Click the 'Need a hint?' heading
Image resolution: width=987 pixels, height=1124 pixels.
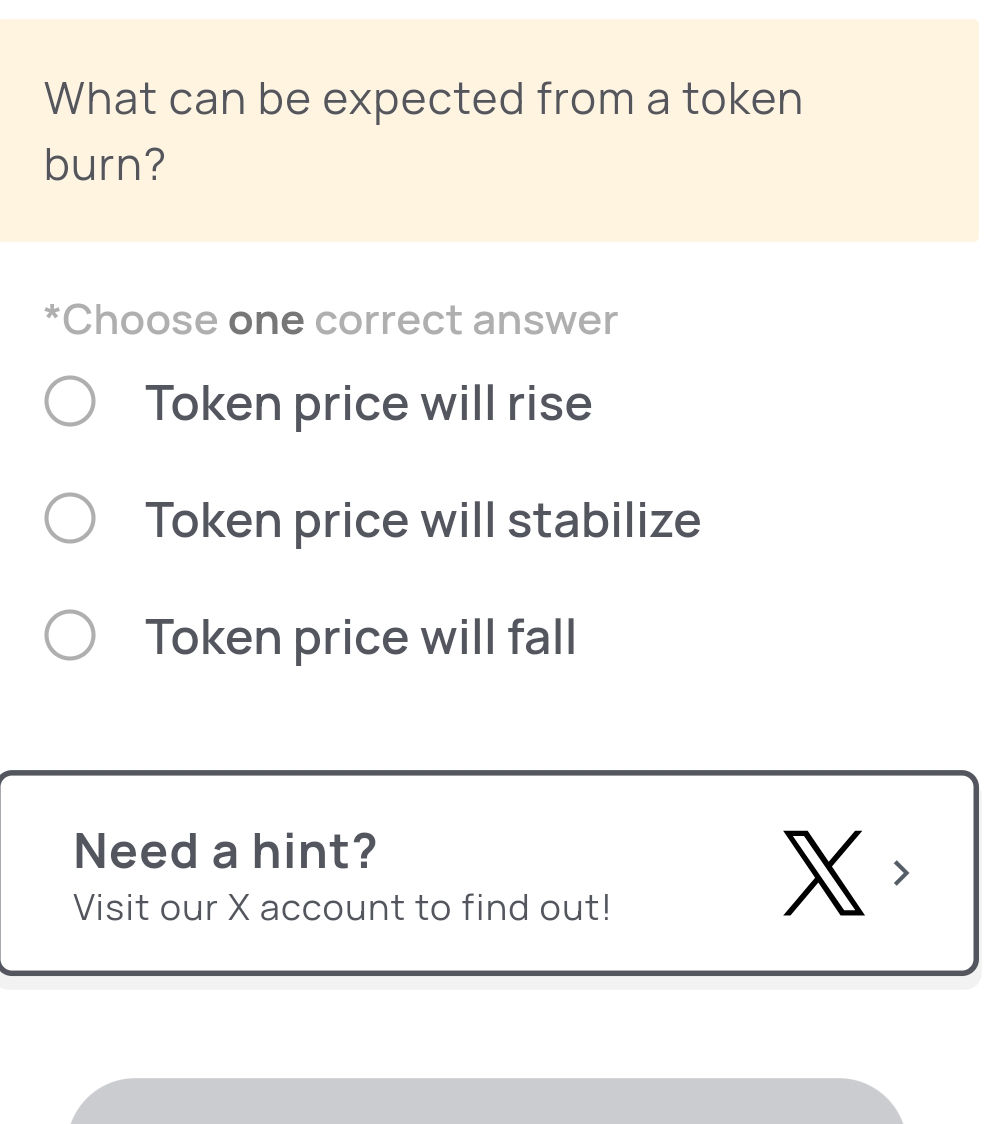[x=224, y=850]
